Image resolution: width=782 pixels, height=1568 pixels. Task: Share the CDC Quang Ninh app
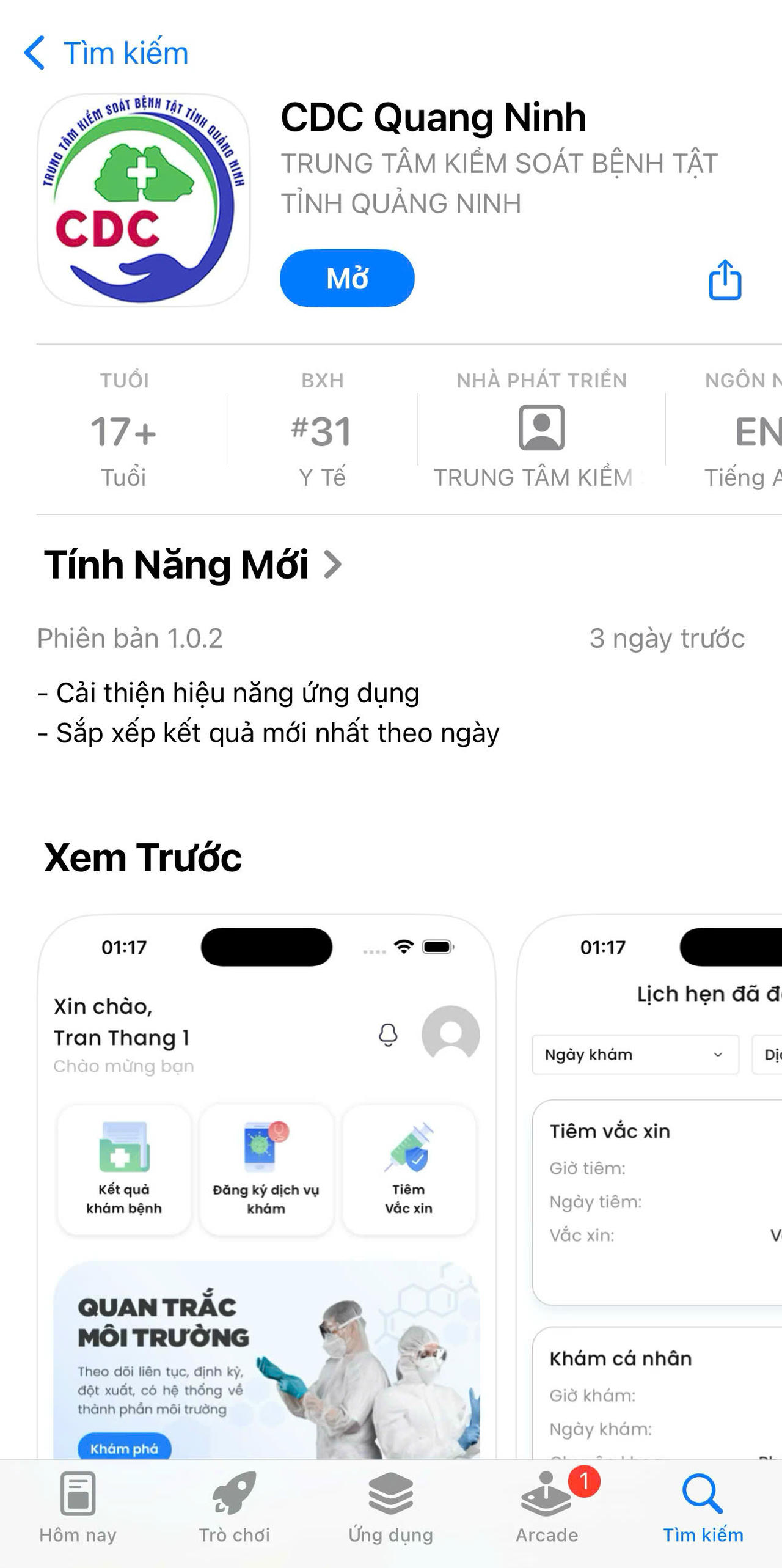[x=725, y=280]
